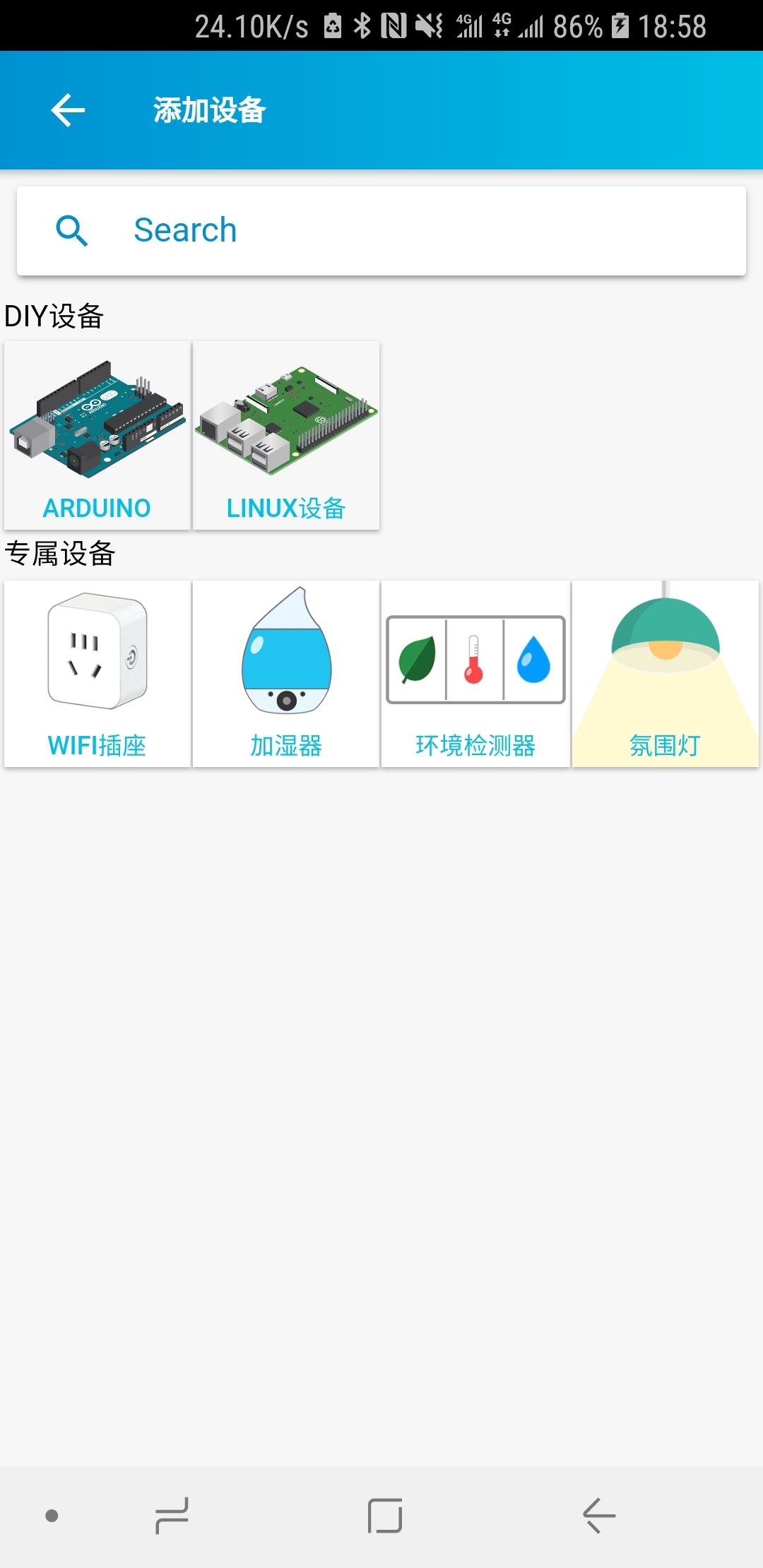Screen dimensions: 763x1568
Task: Select the ARDUINO device card
Action: tap(97, 435)
